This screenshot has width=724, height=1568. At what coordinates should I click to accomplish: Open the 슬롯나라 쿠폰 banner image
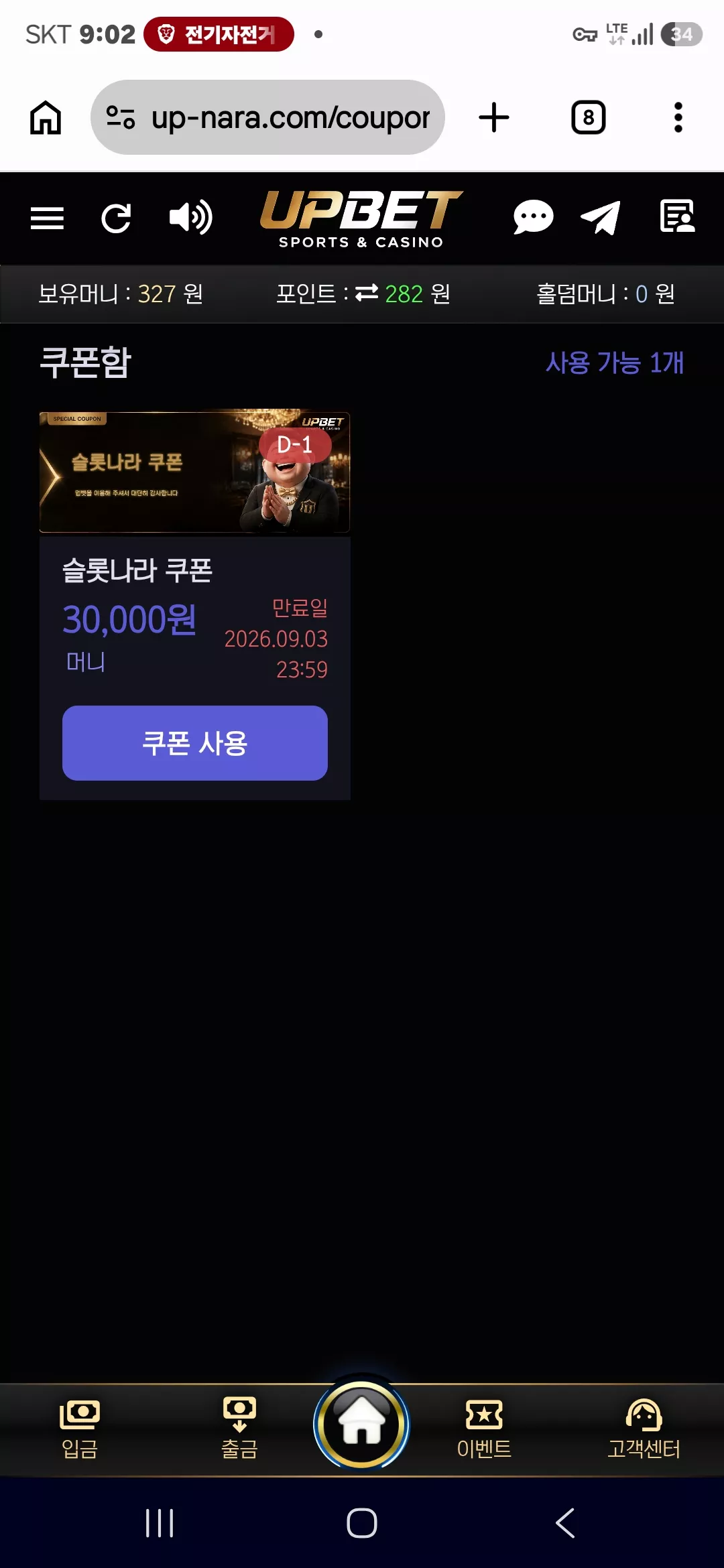pos(194,472)
